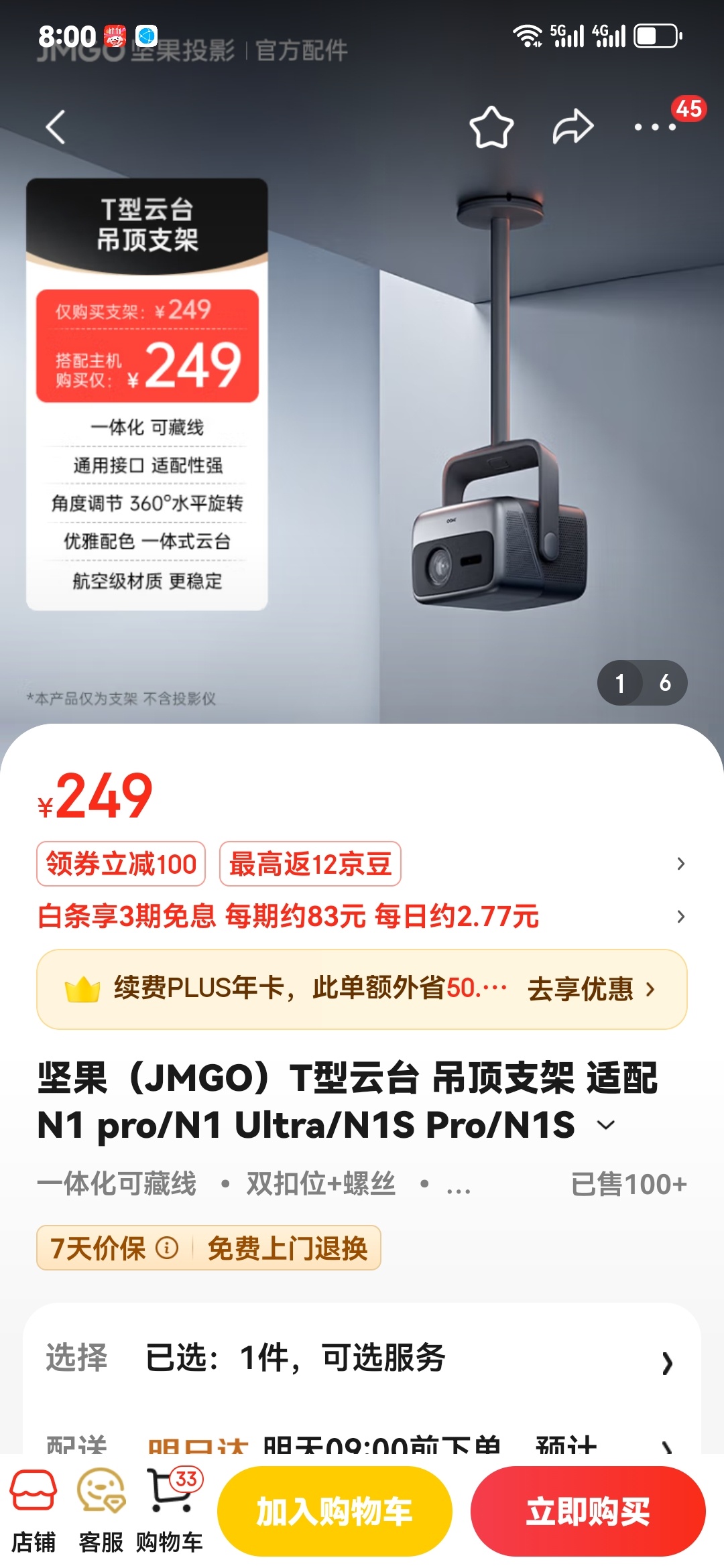The width and height of the screenshot is (724, 1568).
Task: Open the 最高返12京豆 reward tag
Action: click(x=310, y=864)
